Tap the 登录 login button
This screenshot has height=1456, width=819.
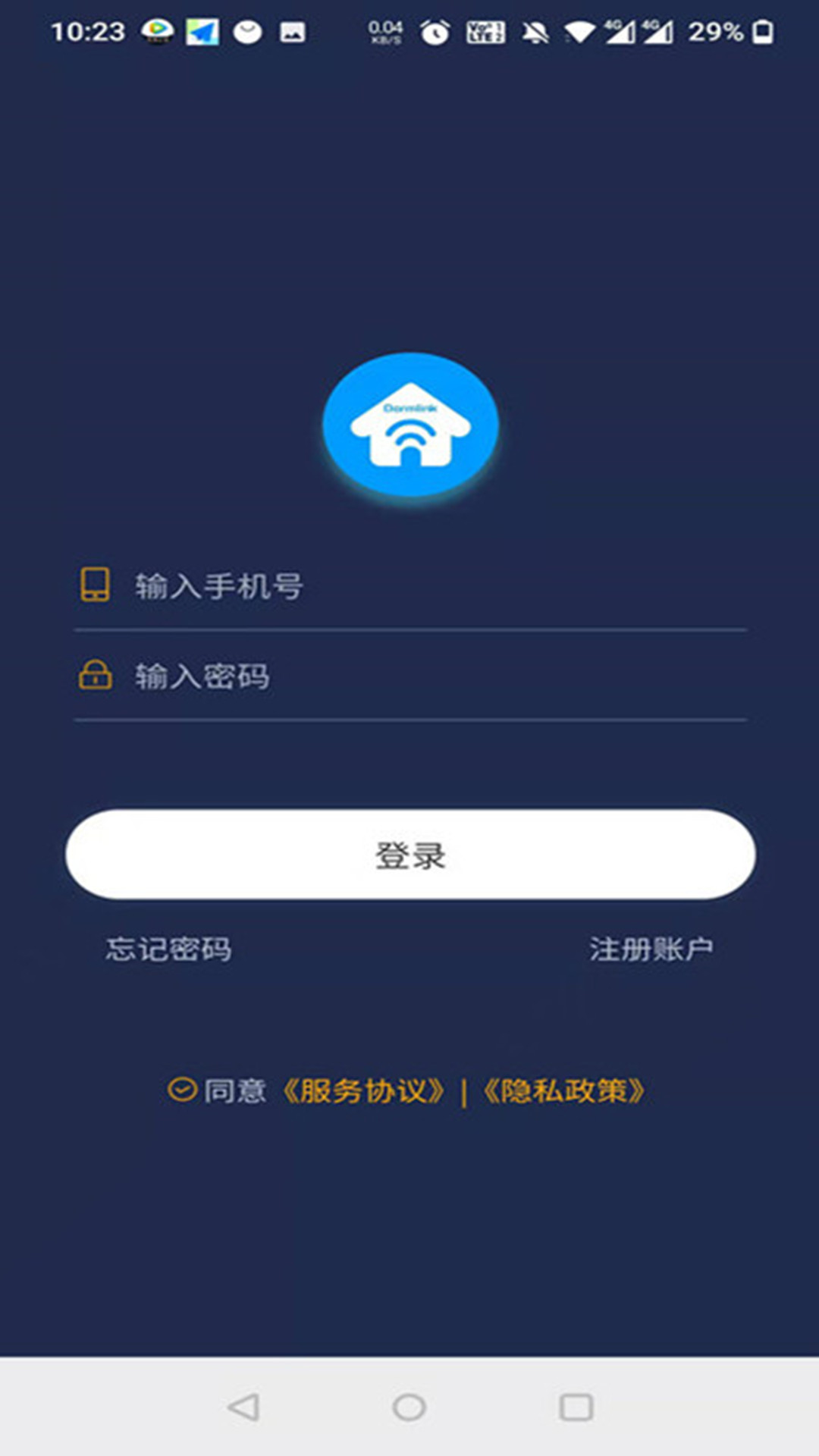point(409,854)
